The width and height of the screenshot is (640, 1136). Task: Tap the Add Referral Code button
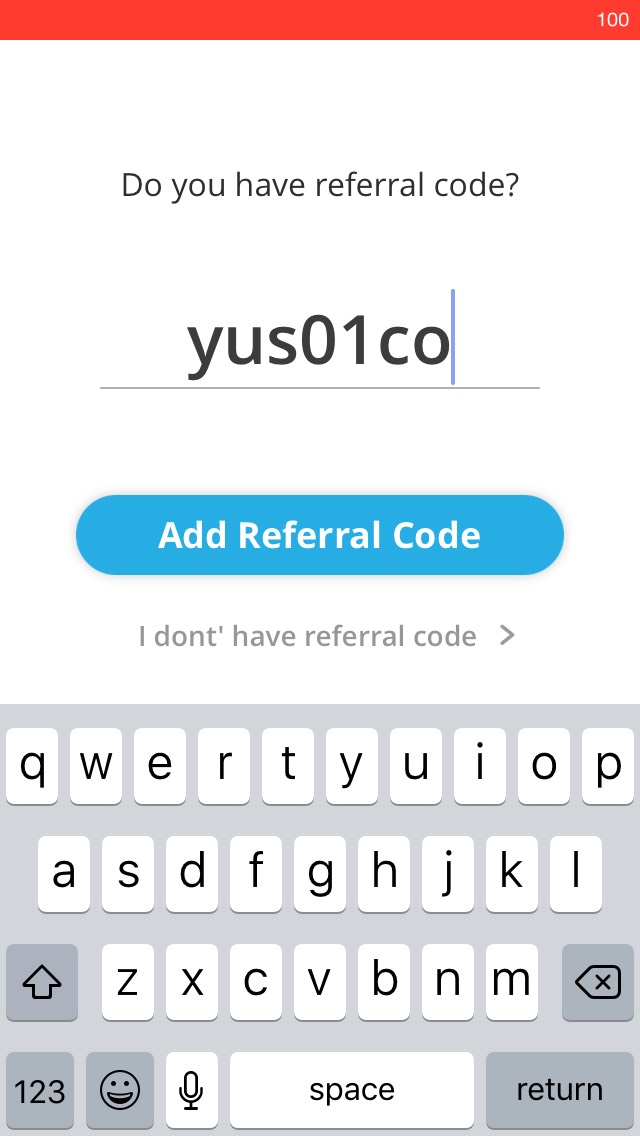coord(320,535)
